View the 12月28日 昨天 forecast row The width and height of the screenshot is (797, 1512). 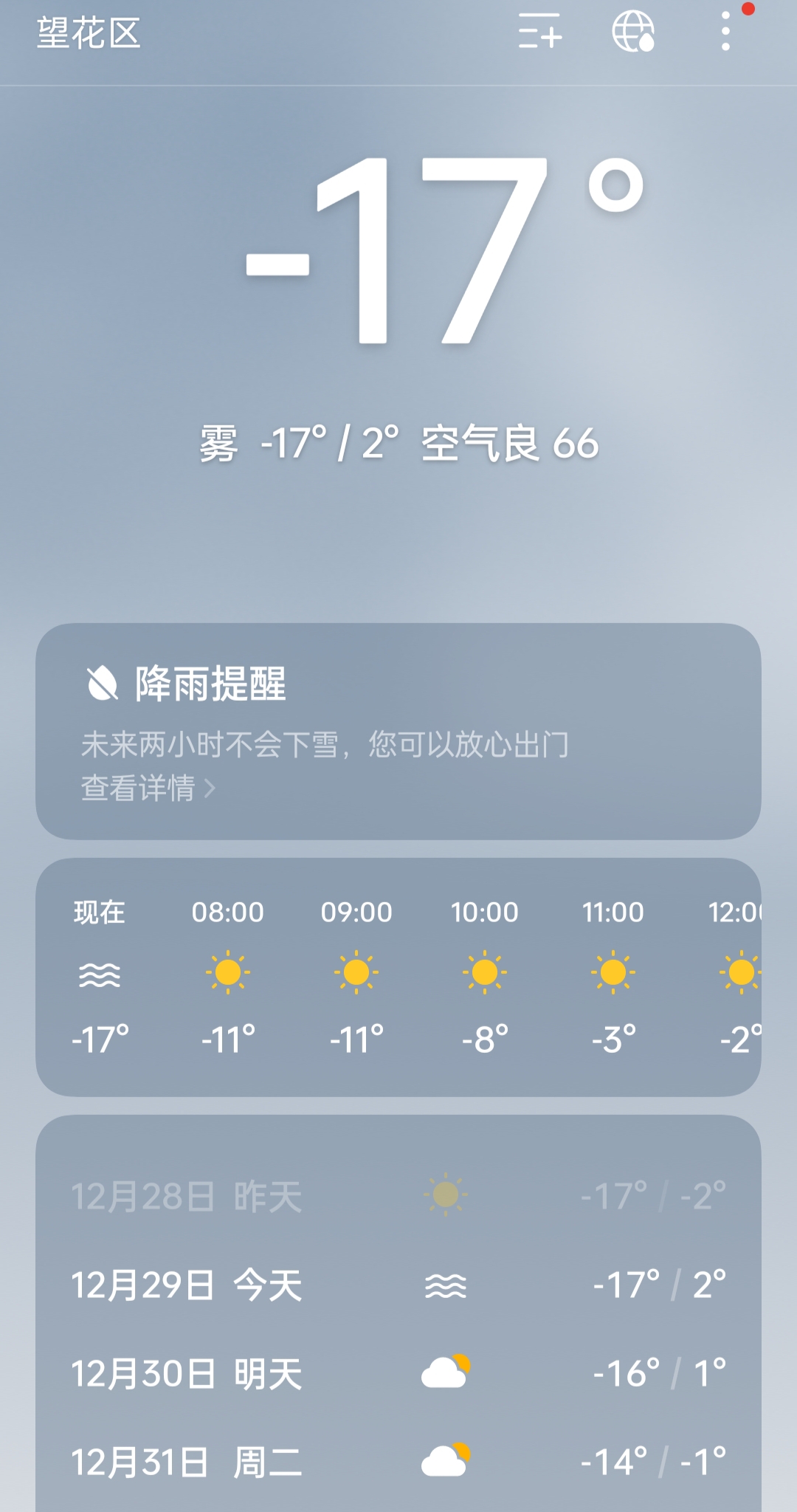tap(398, 1196)
